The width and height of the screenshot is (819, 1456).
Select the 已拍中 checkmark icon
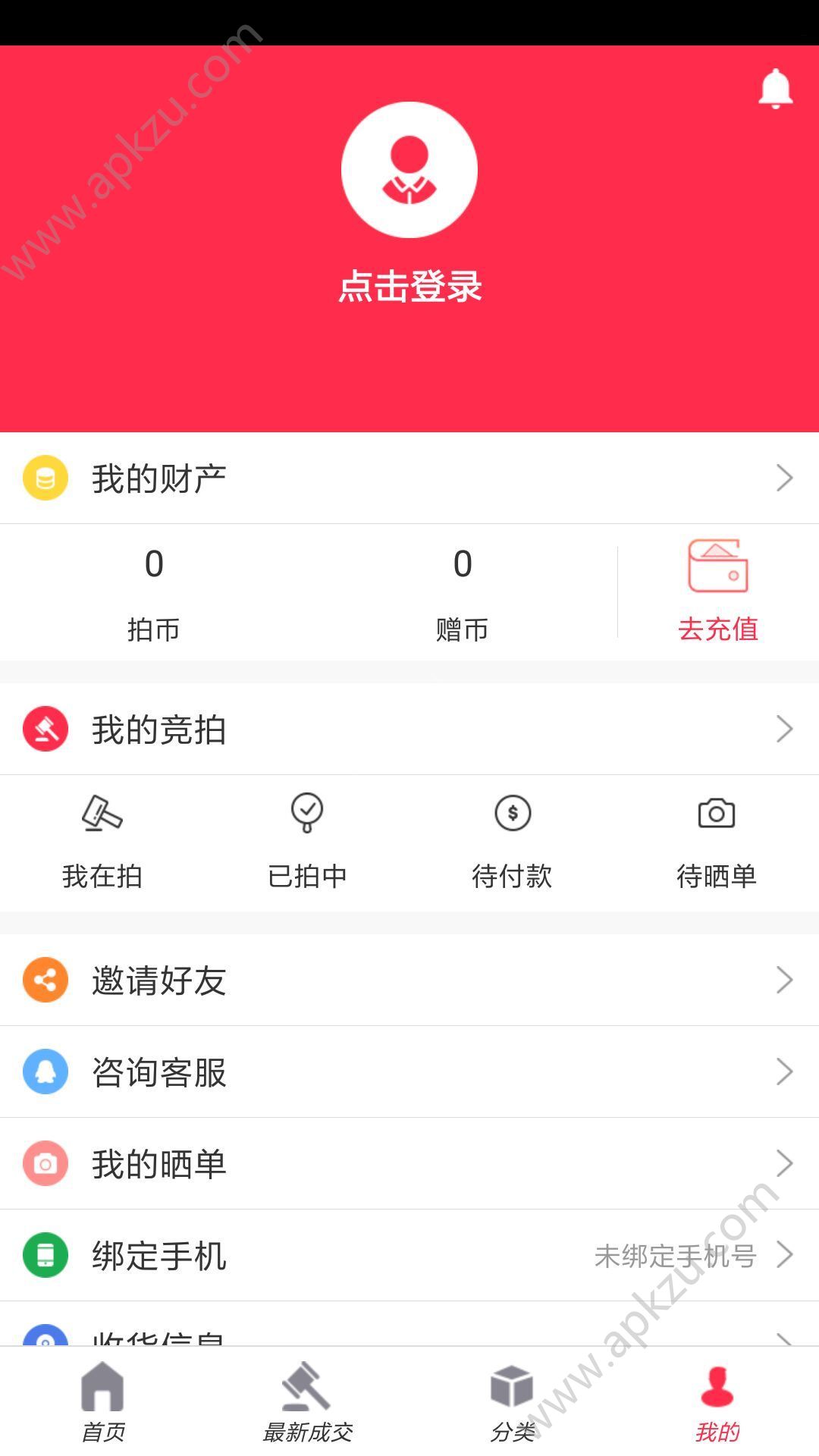308,813
